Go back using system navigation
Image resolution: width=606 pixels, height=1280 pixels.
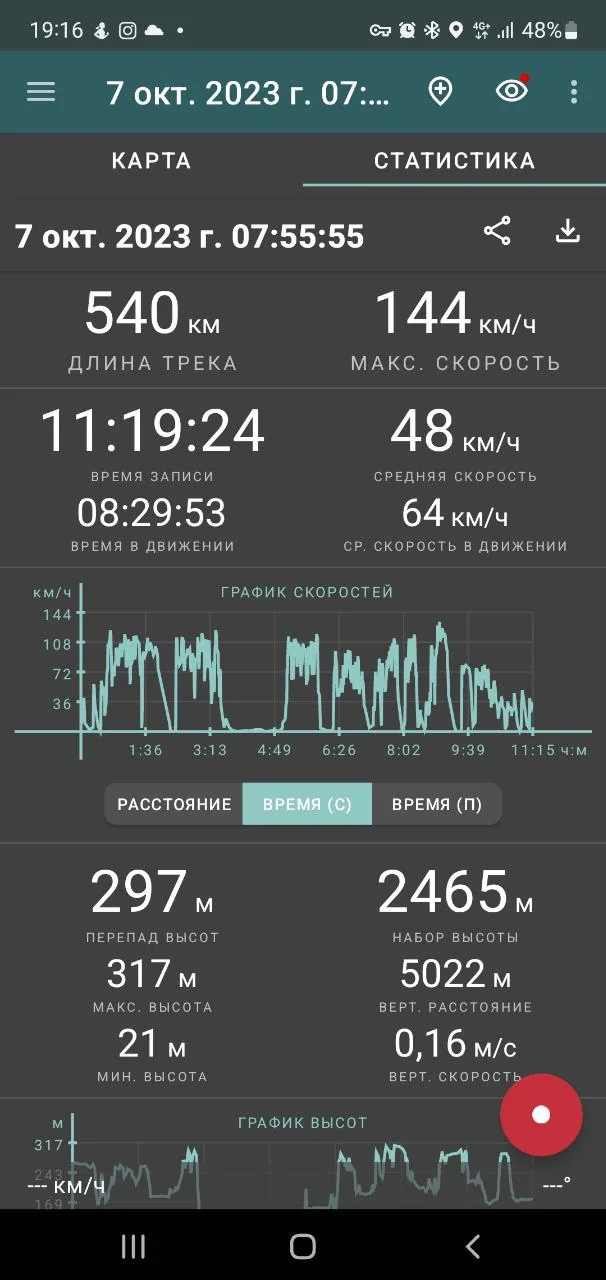[x=473, y=1246]
